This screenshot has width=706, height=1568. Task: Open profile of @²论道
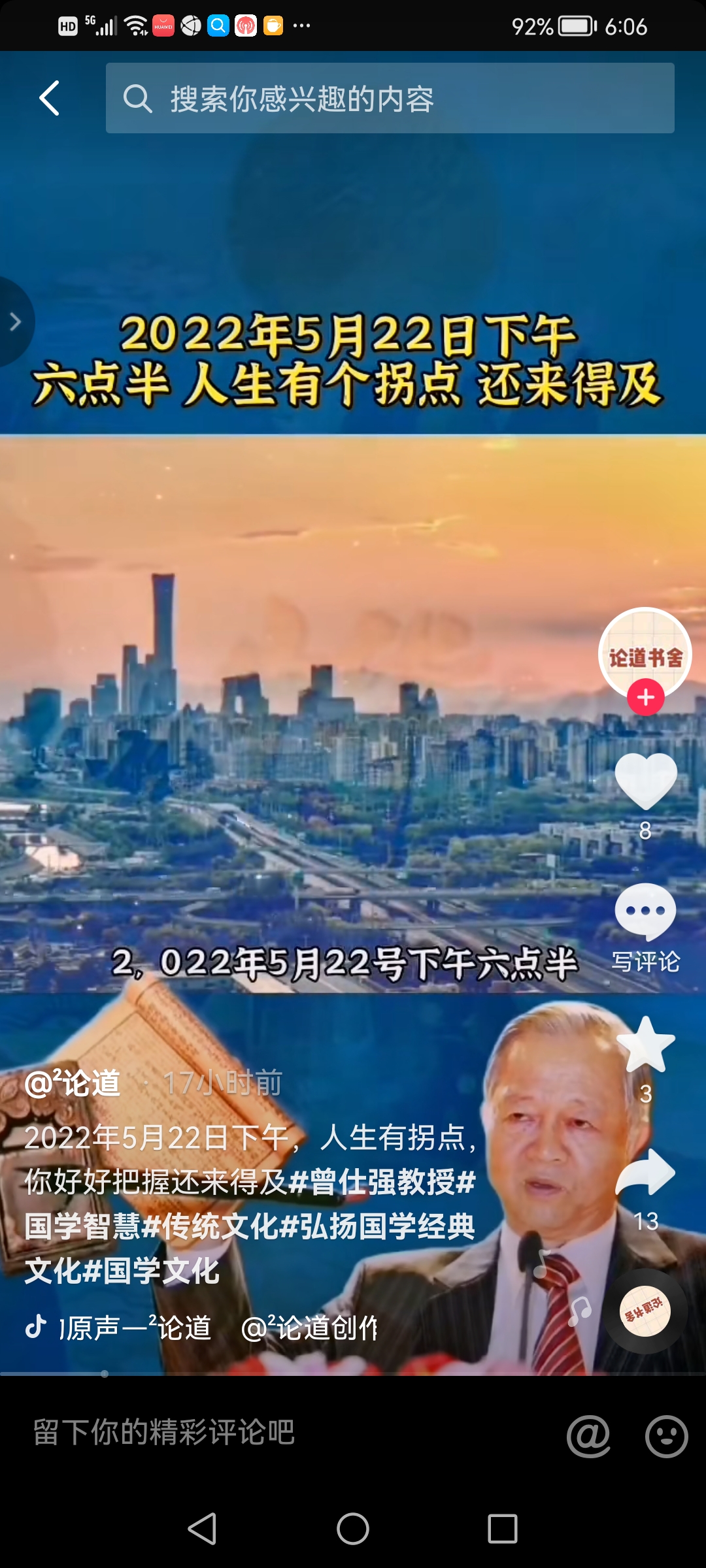tap(72, 1081)
